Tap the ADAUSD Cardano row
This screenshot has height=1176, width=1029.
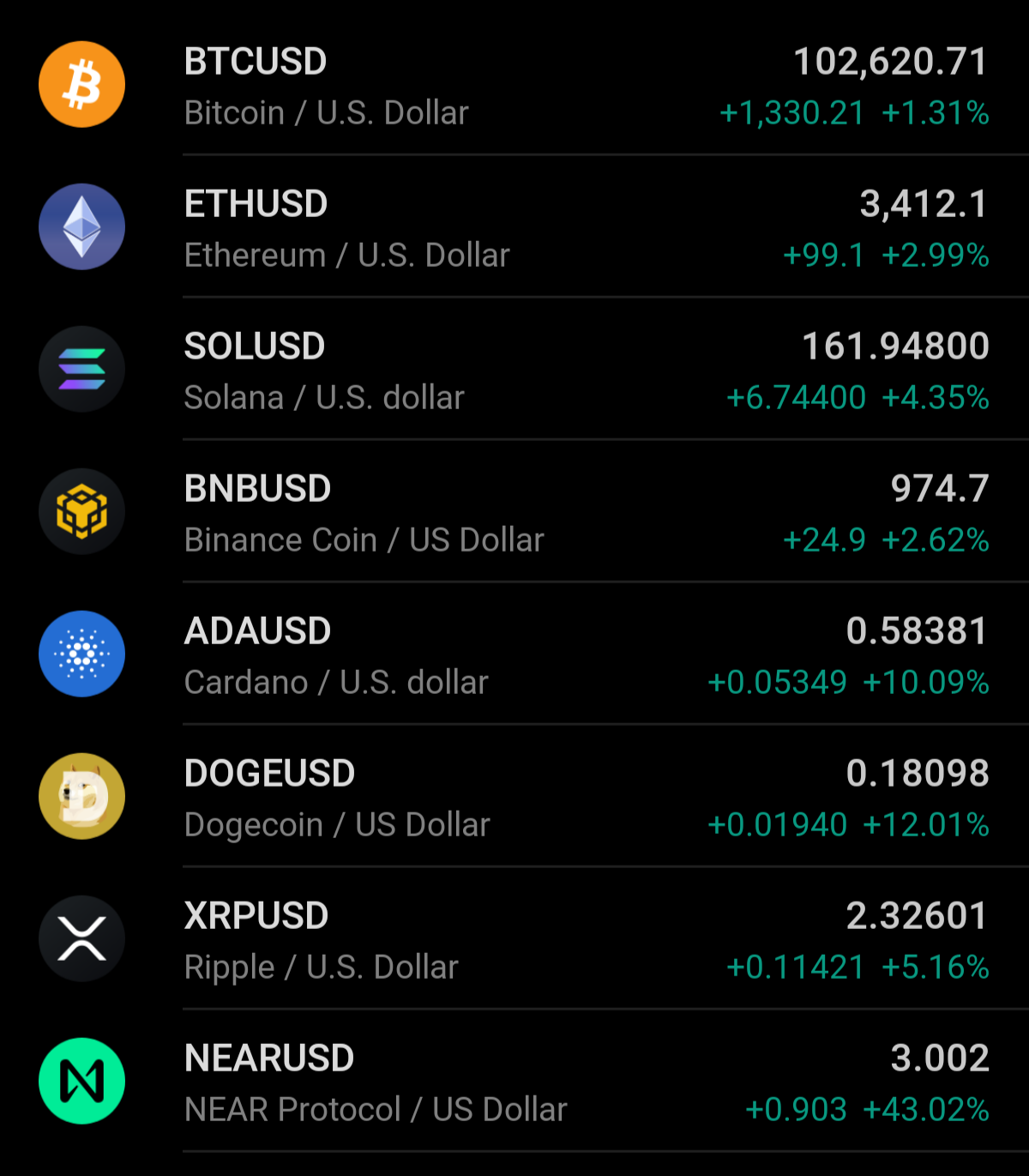tap(514, 655)
